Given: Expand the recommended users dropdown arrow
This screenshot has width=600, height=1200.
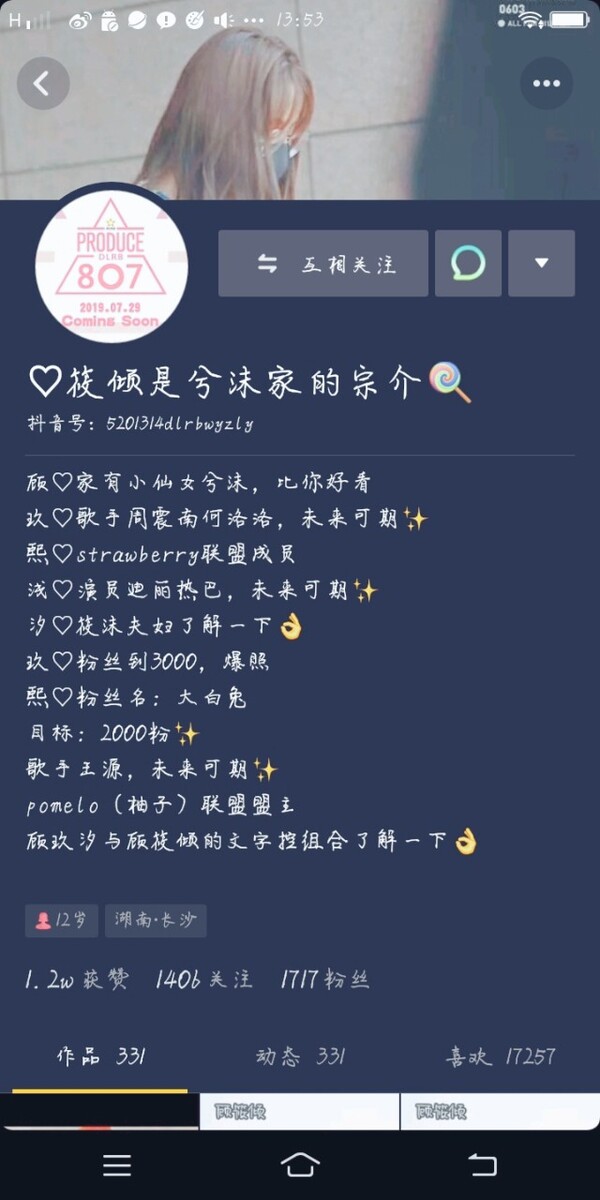Looking at the screenshot, I should point(541,264).
